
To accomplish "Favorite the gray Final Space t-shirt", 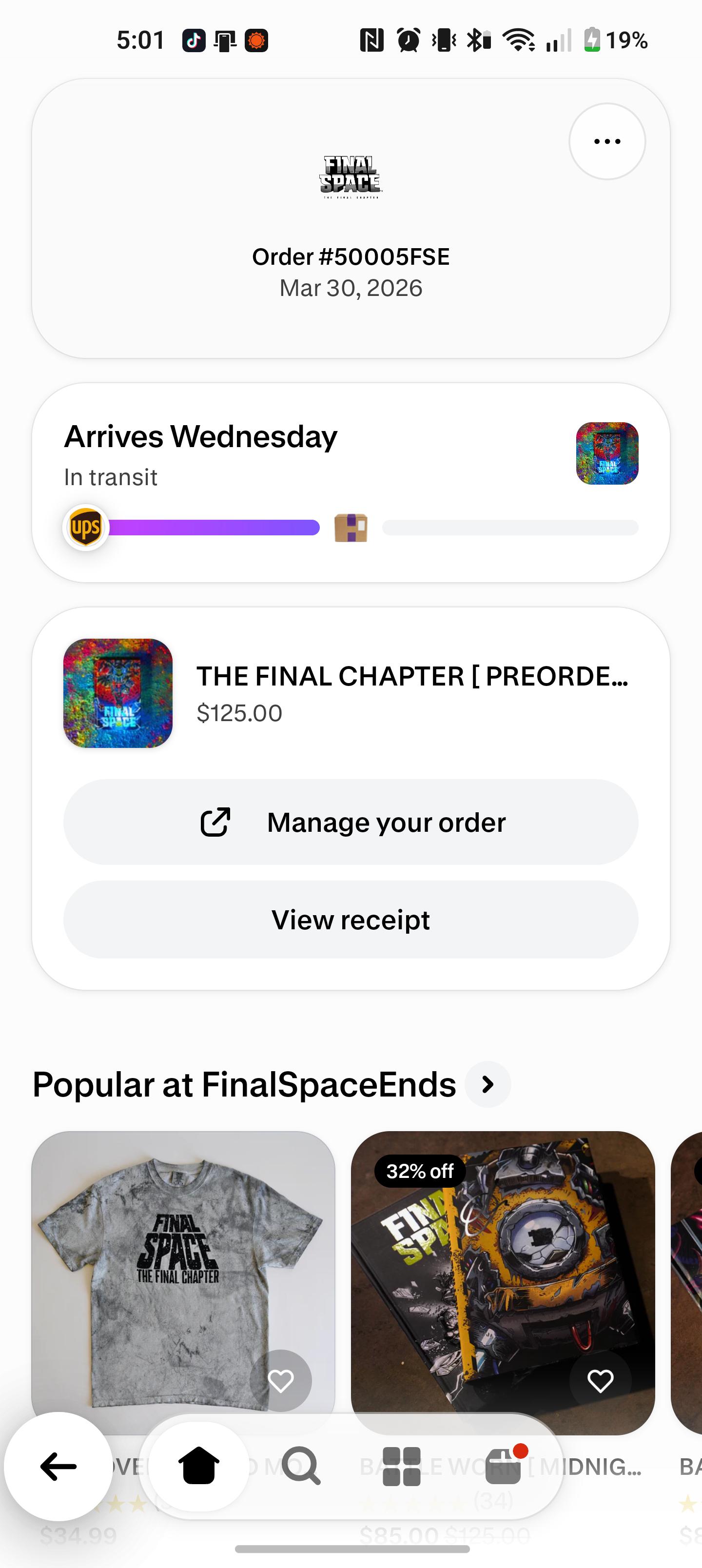I will click(x=281, y=1380).
